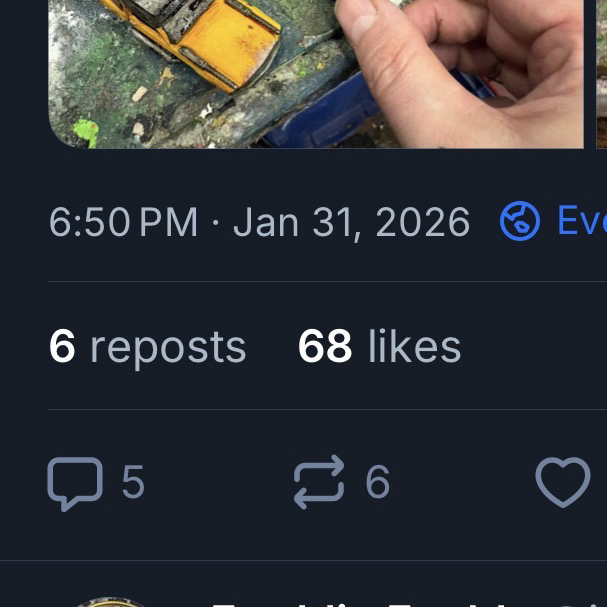View who gave the 68 likes
Image resolution: width=607 pixels, height=607 pixels.
(x=379, y=347)
